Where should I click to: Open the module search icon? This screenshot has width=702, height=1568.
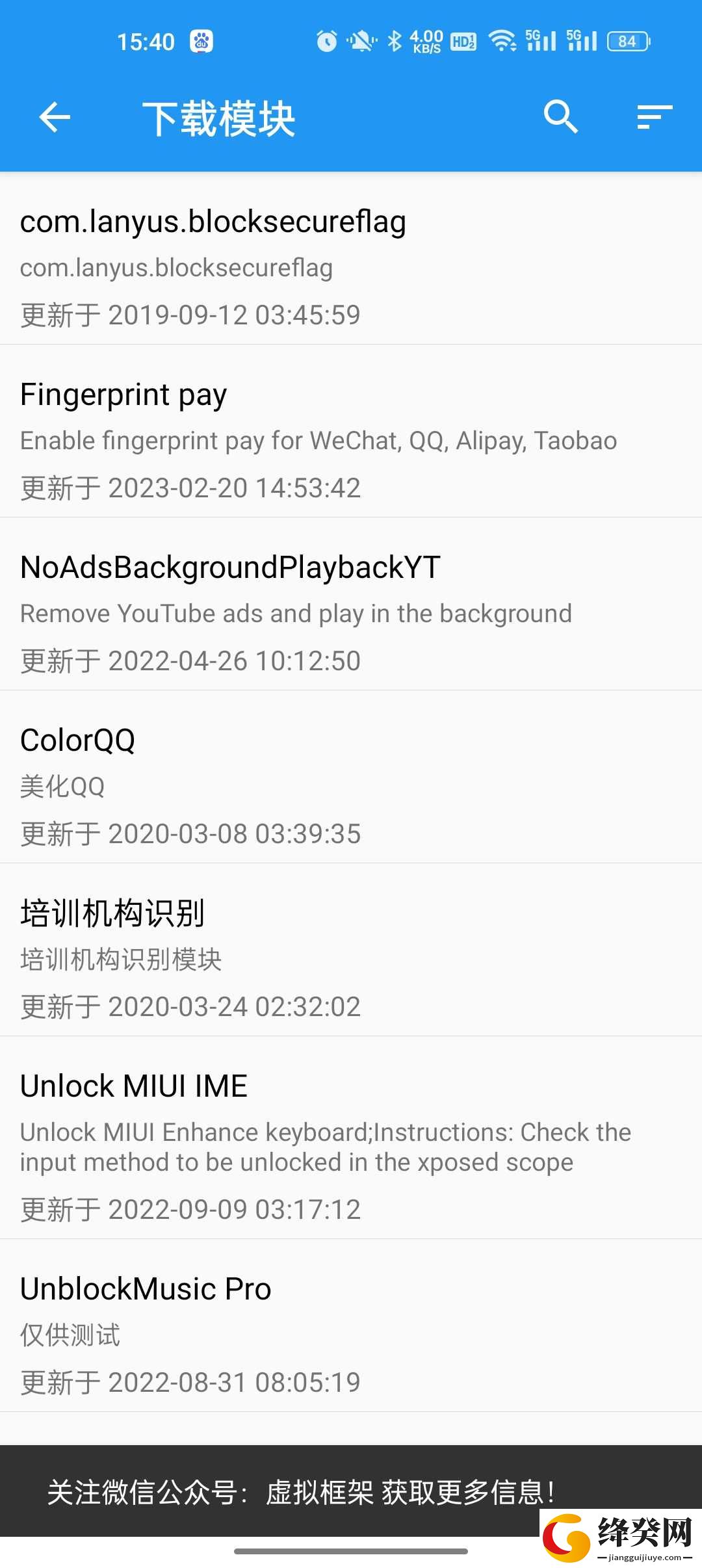click(560, 117)
